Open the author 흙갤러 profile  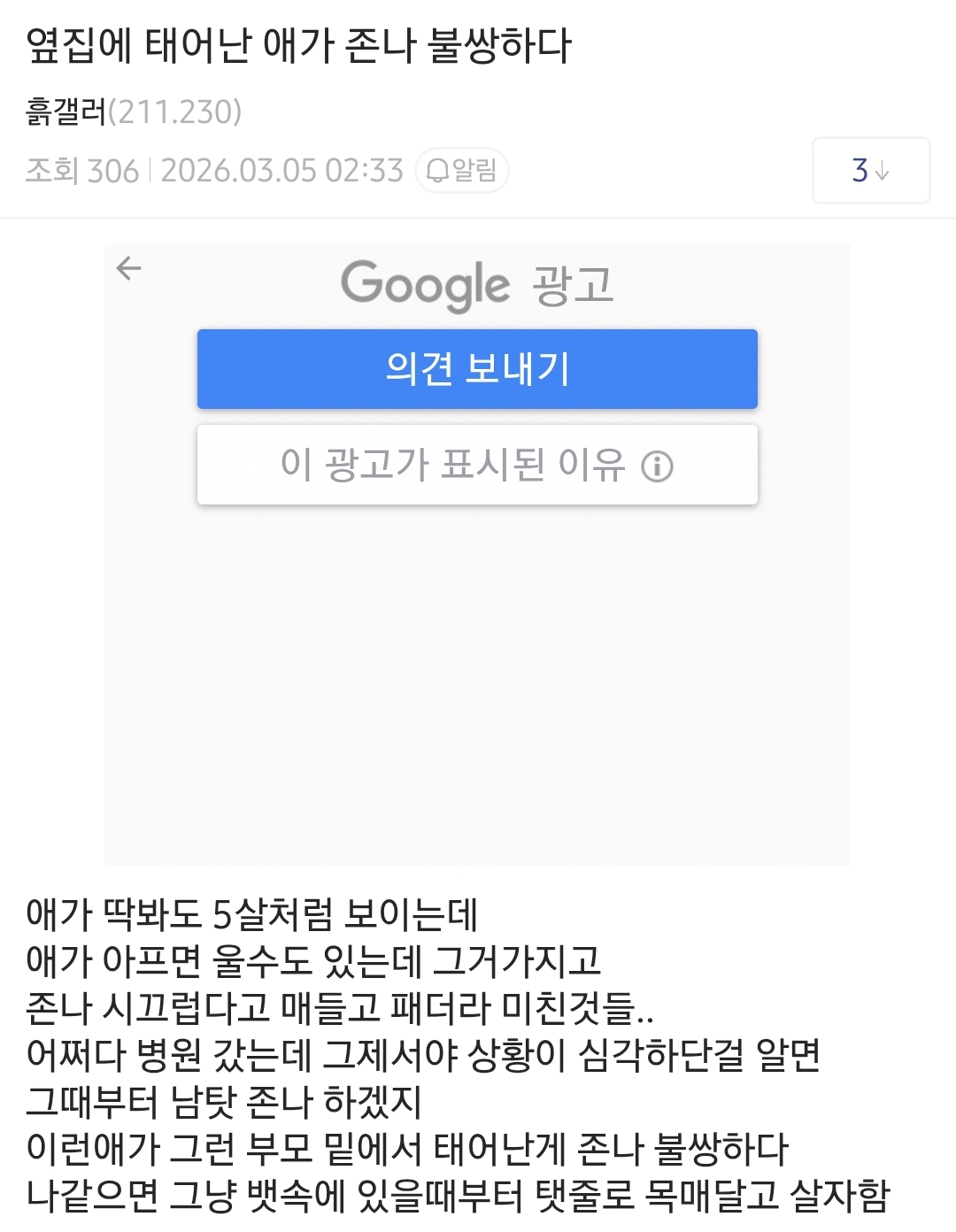tap(66, 112)
